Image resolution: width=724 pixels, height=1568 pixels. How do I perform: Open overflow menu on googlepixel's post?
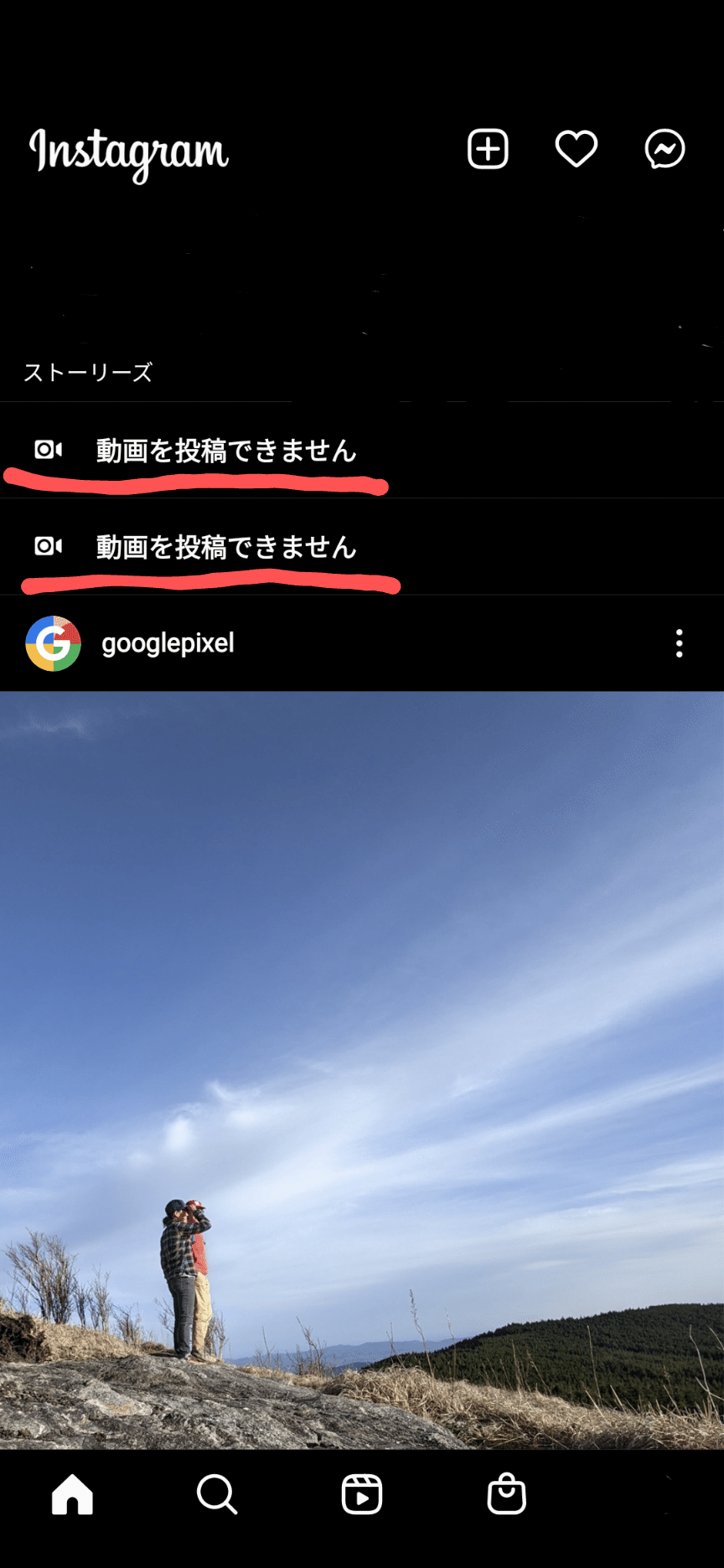point(679,643)
